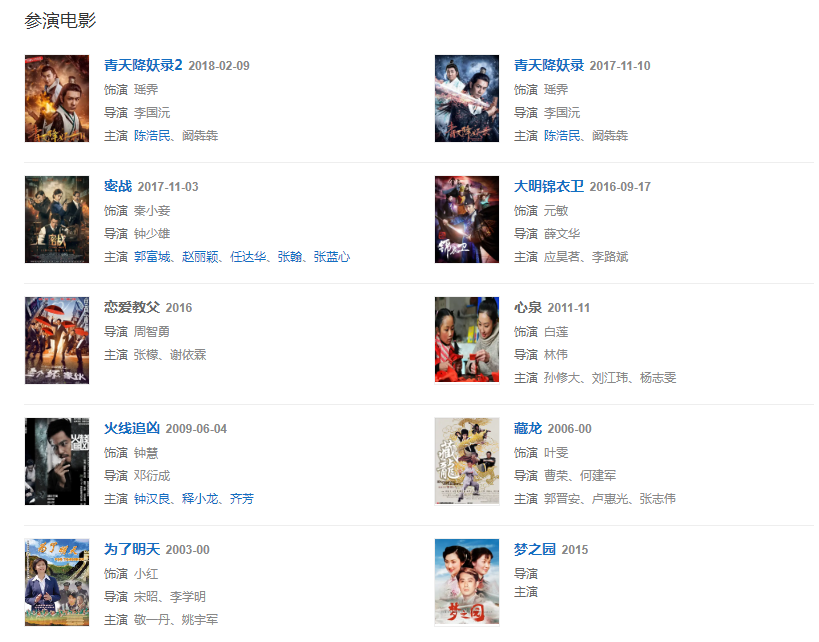The image size is (819, 642).
Task: Open the 密战 movie title link
Action: pos(118,187)
